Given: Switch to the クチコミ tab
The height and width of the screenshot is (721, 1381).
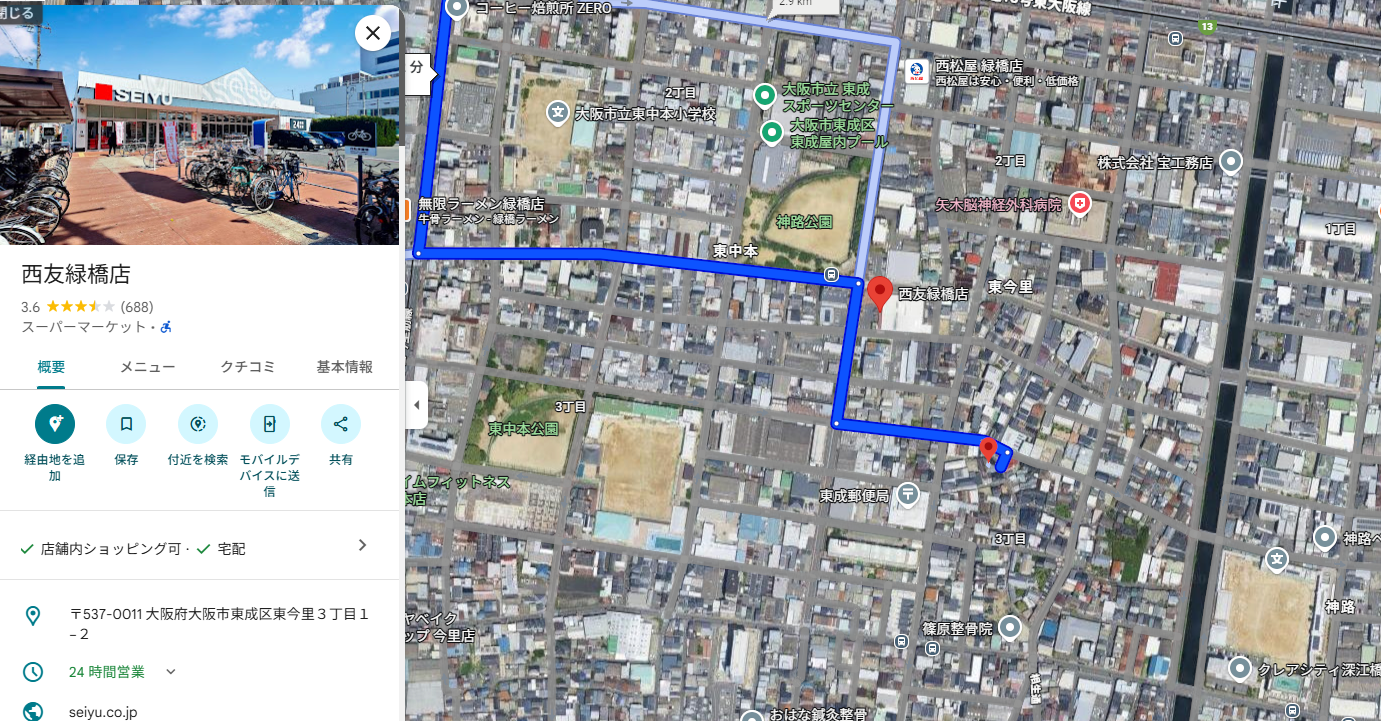Looking at the screenshot, I should 247,367.
